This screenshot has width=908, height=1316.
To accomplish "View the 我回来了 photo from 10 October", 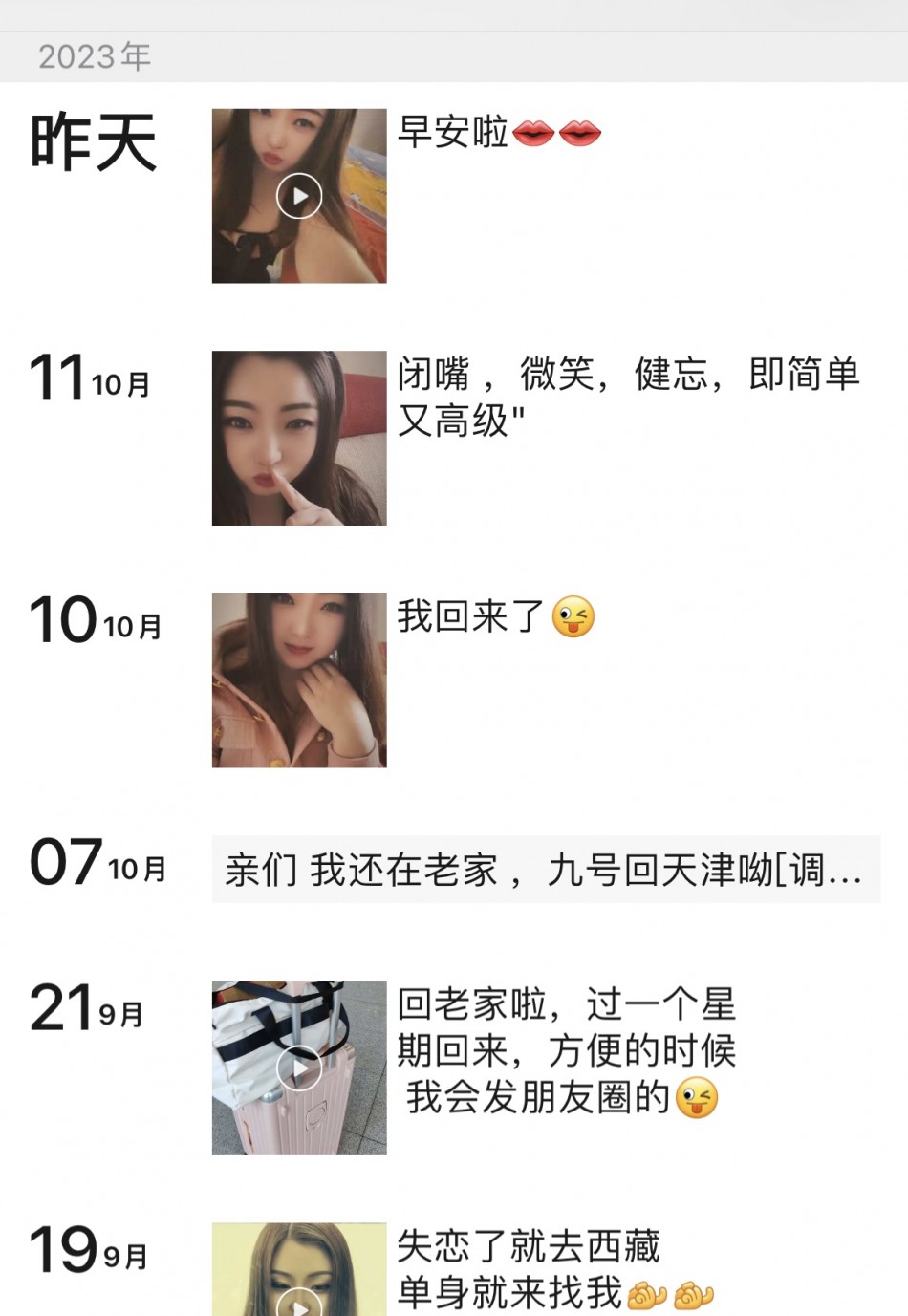I will [x=299, y=680].
